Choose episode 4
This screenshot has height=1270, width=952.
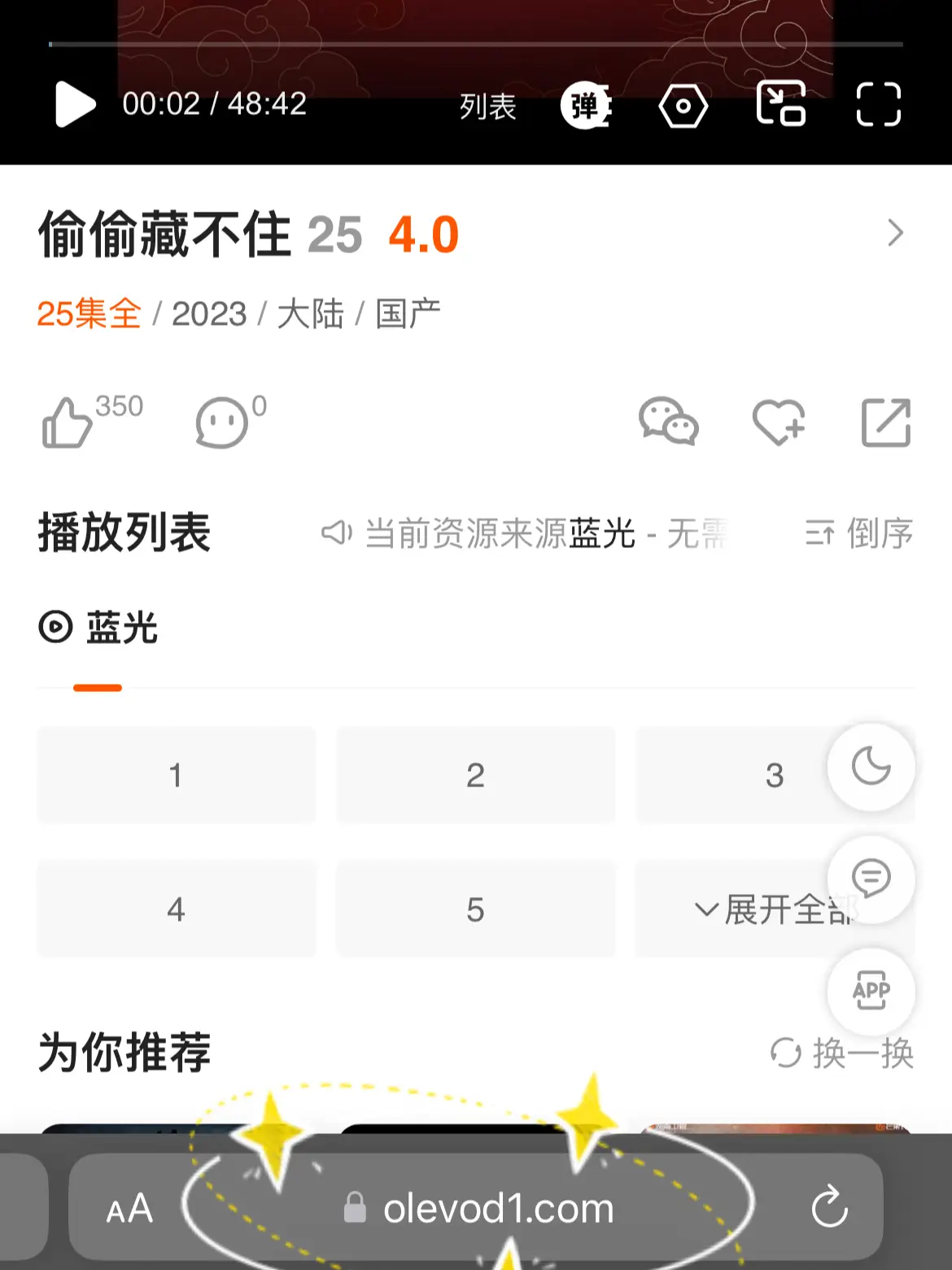coord(176,909)
